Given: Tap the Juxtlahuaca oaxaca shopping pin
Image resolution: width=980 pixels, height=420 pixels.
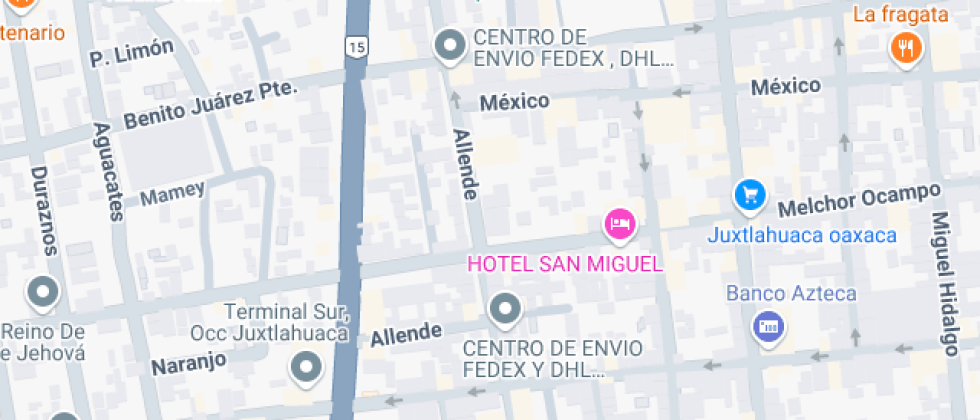Looking at the screenshot, I should 749,196.
